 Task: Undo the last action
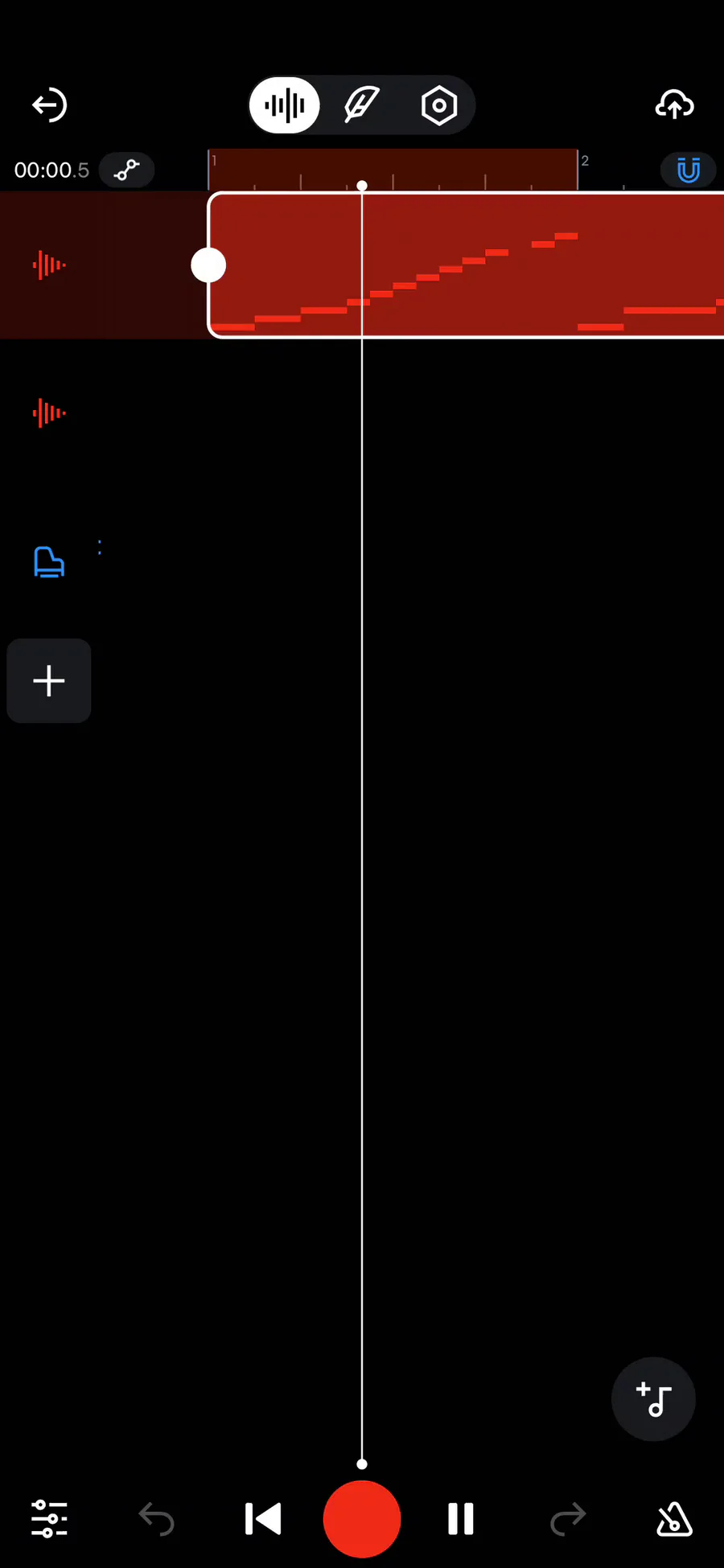(x=156, y=1519)
